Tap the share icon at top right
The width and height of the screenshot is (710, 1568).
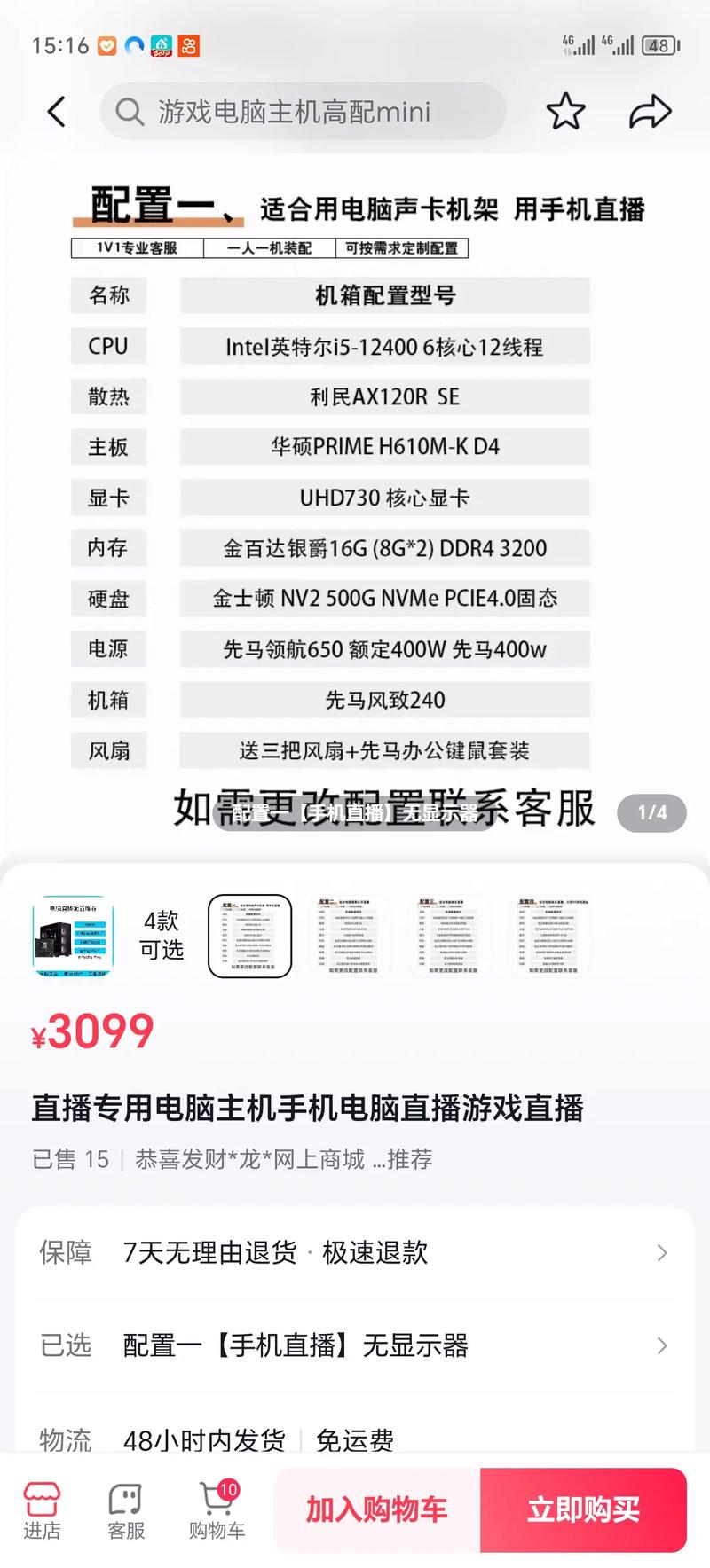click(651, 111)
